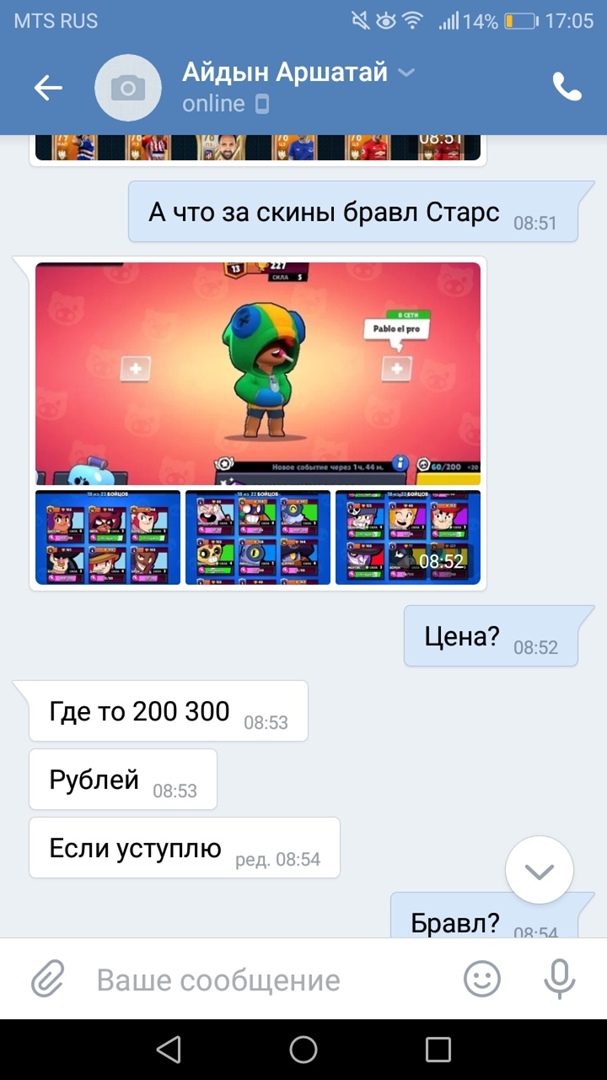
Task: Open the recent apps overview
Action: point(438,1049)
